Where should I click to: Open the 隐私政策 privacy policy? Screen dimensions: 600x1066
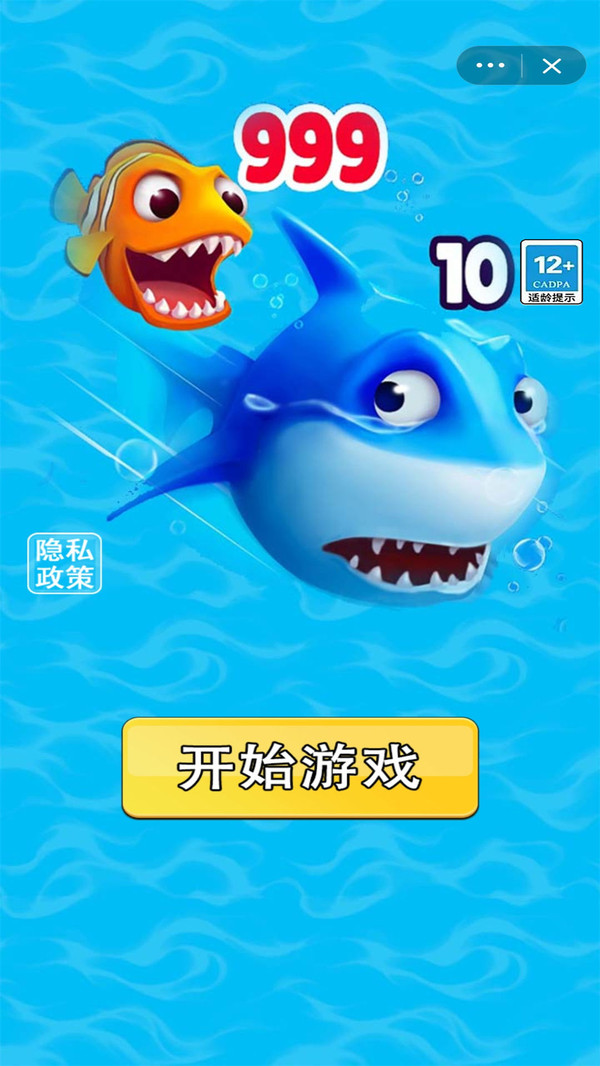[x=65, y=564]
